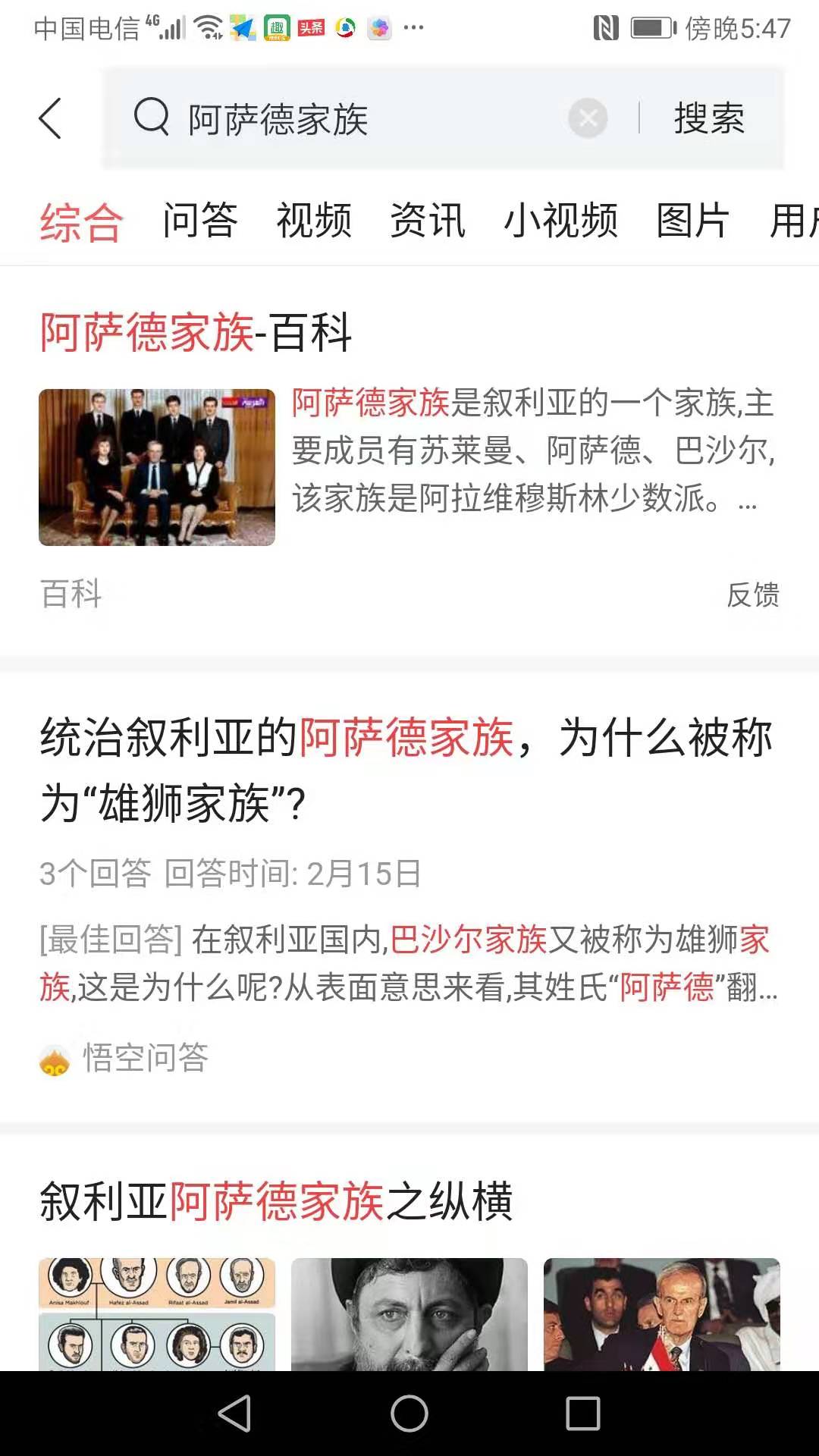
Task: Open the 视频 results tab
Action: pyautogui.click(x=314, y=221)
